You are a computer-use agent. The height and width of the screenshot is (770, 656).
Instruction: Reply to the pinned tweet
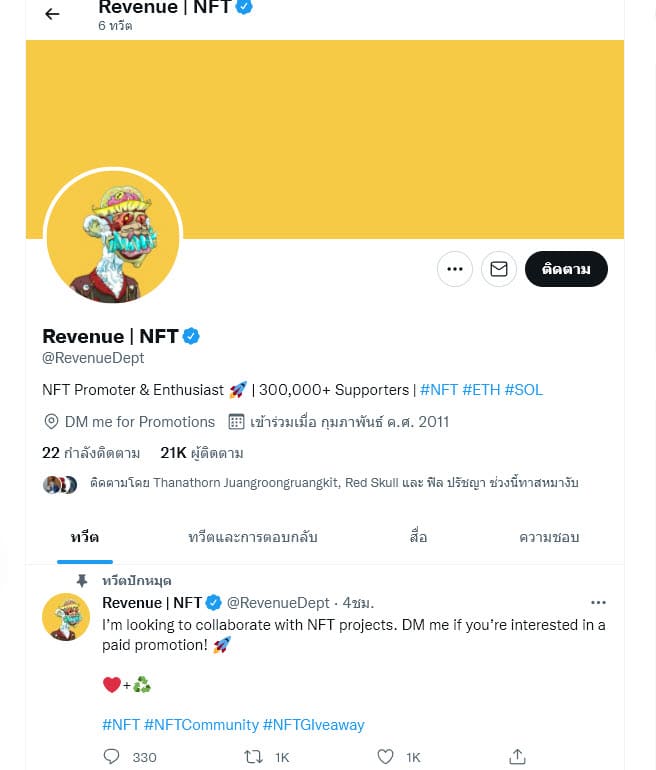[x=111, y=757]
